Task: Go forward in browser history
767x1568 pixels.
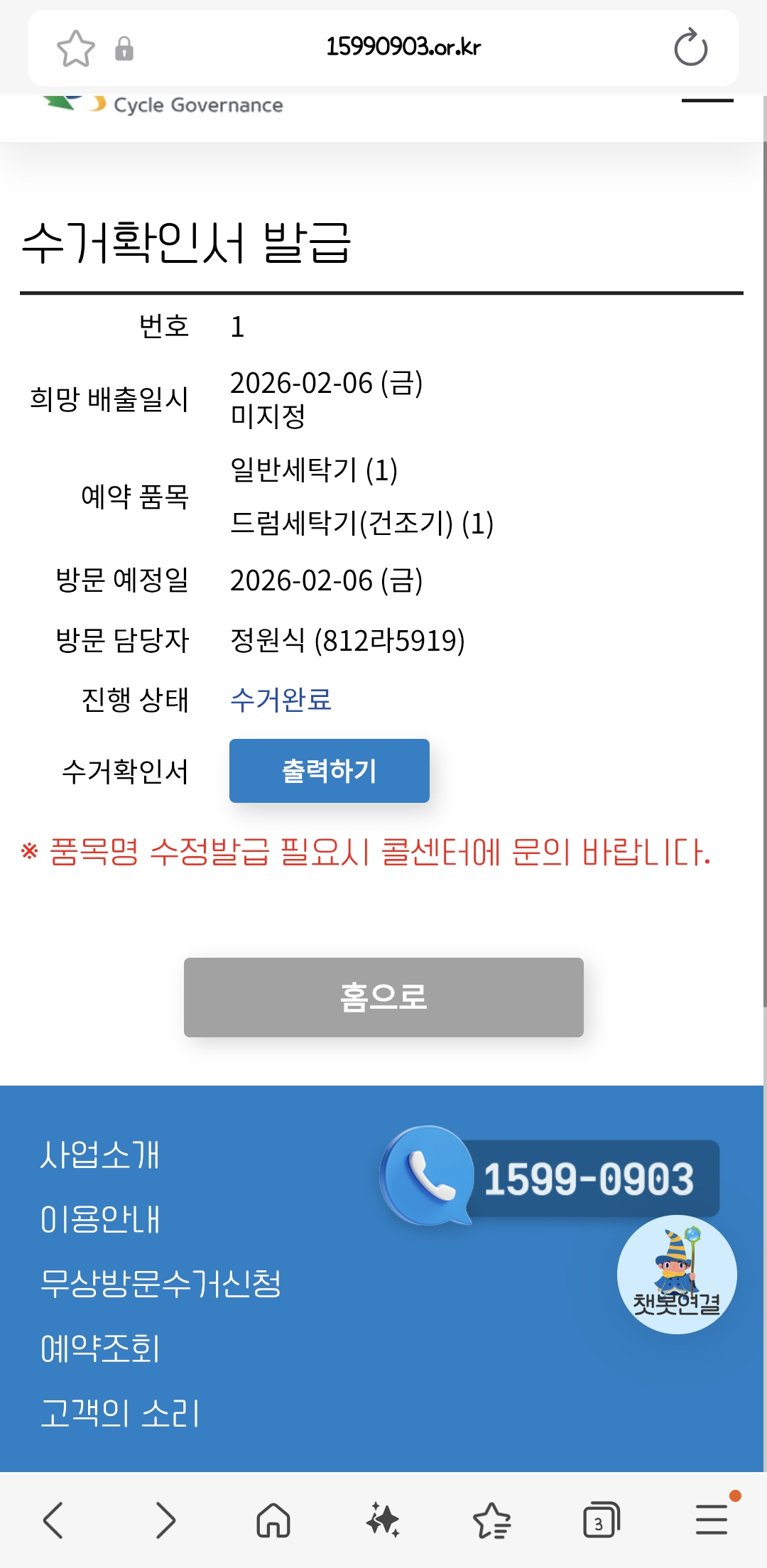Action: [x=165, y=1520]
